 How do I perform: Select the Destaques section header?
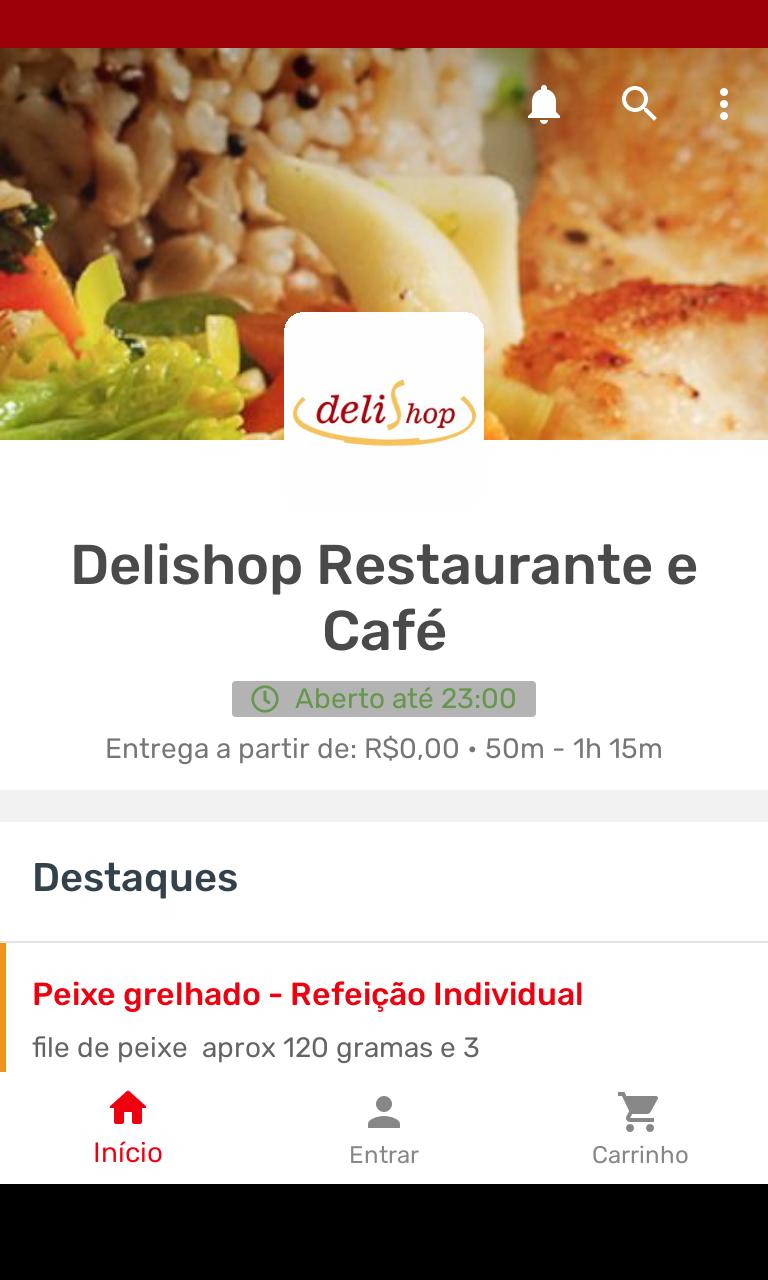pyautogui.click(x=136, y=878)
